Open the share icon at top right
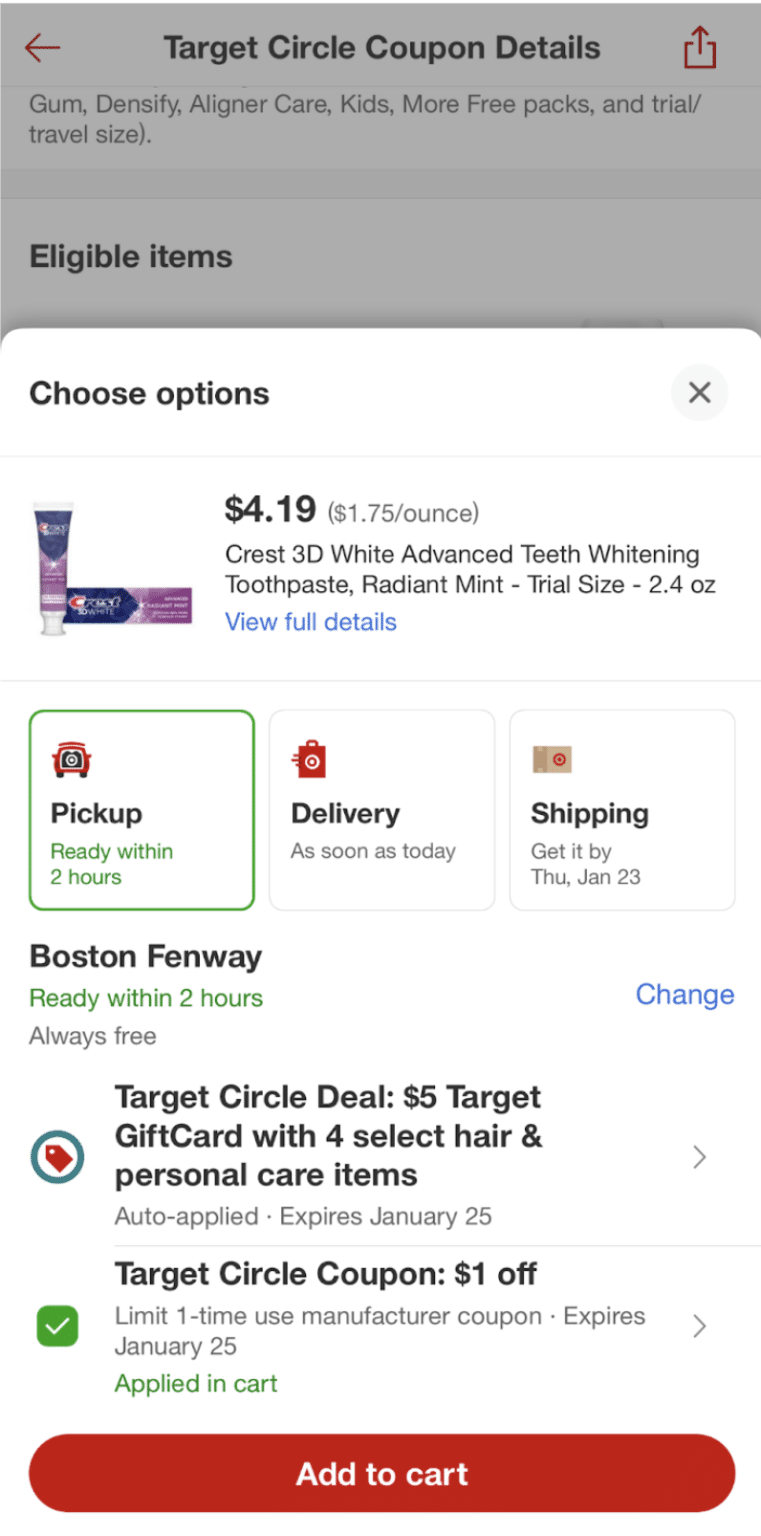 pyautogui.click(x=699, y=46)
